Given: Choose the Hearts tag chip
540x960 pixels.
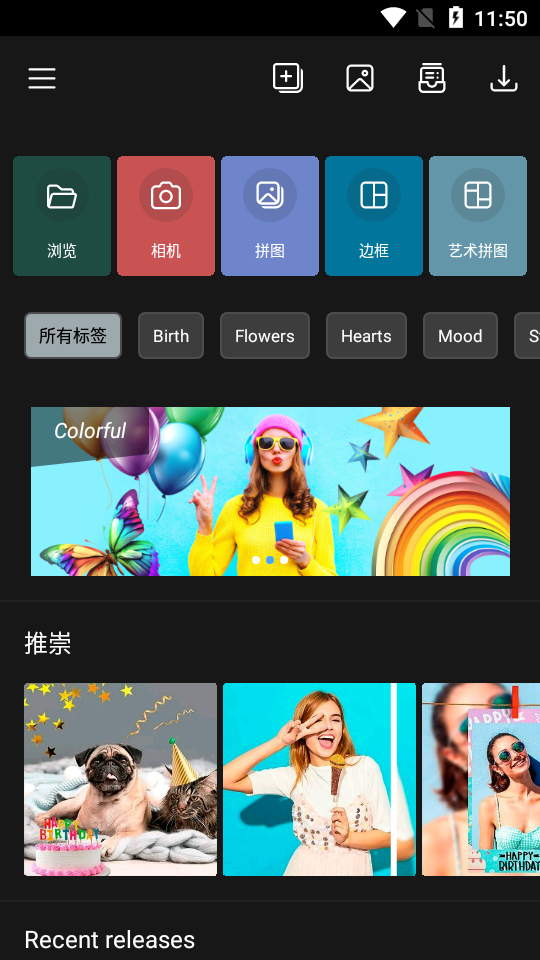Looking at the screenshot, I should [x=366, y=336].
